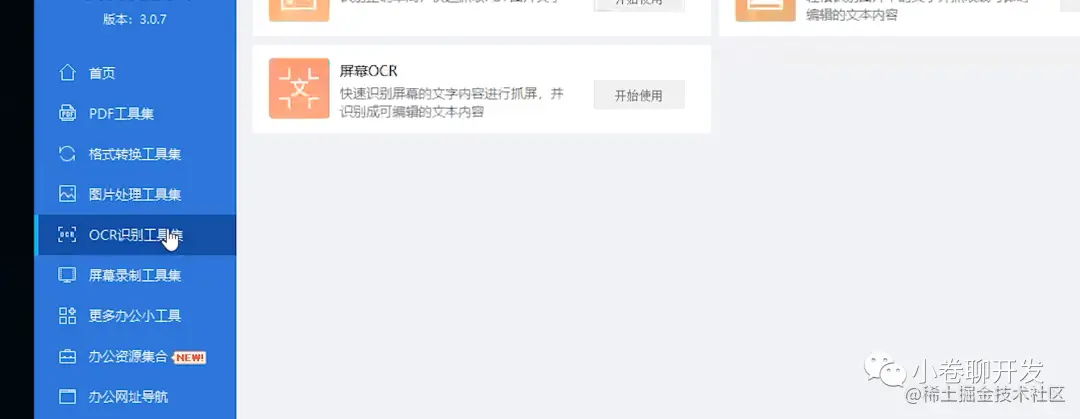Tap 开始使用 on the 屏幕OCR card
The width and height of the screenshot is (1080, 419).
click(639, 95)
